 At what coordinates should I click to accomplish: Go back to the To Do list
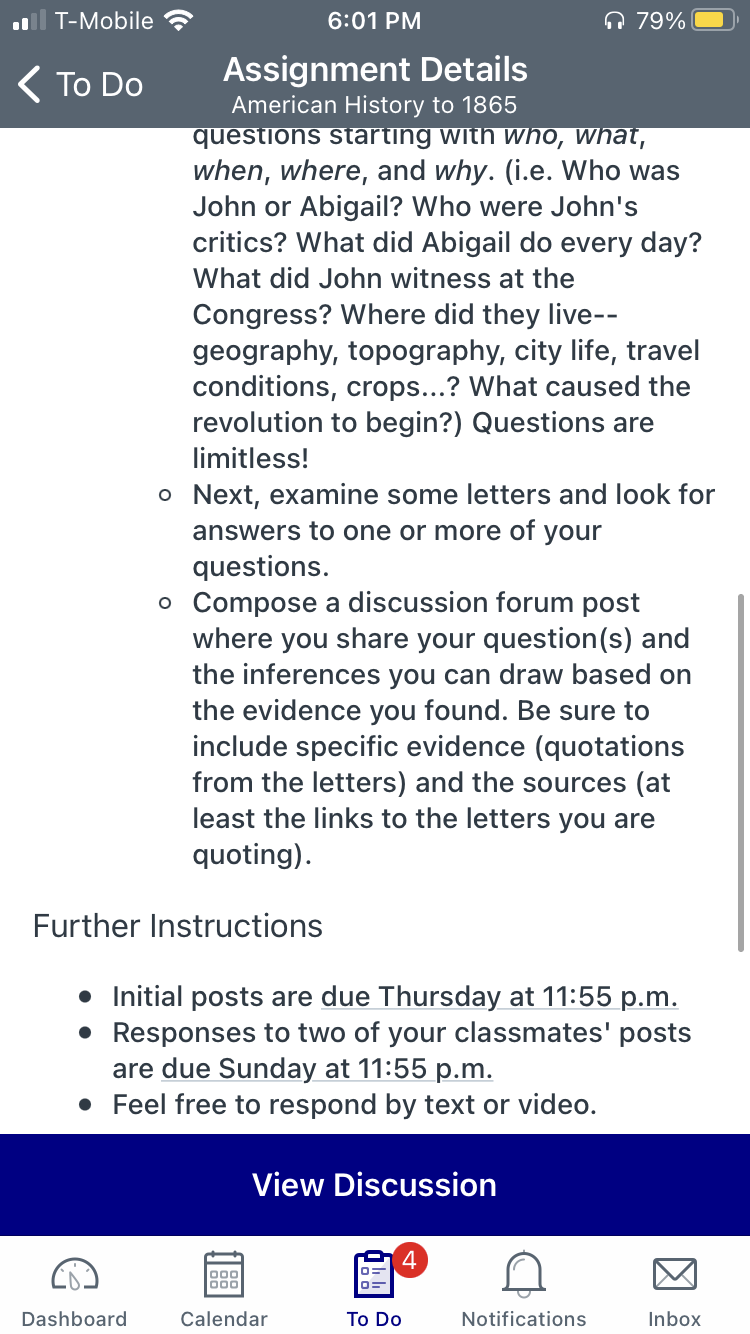80,85
